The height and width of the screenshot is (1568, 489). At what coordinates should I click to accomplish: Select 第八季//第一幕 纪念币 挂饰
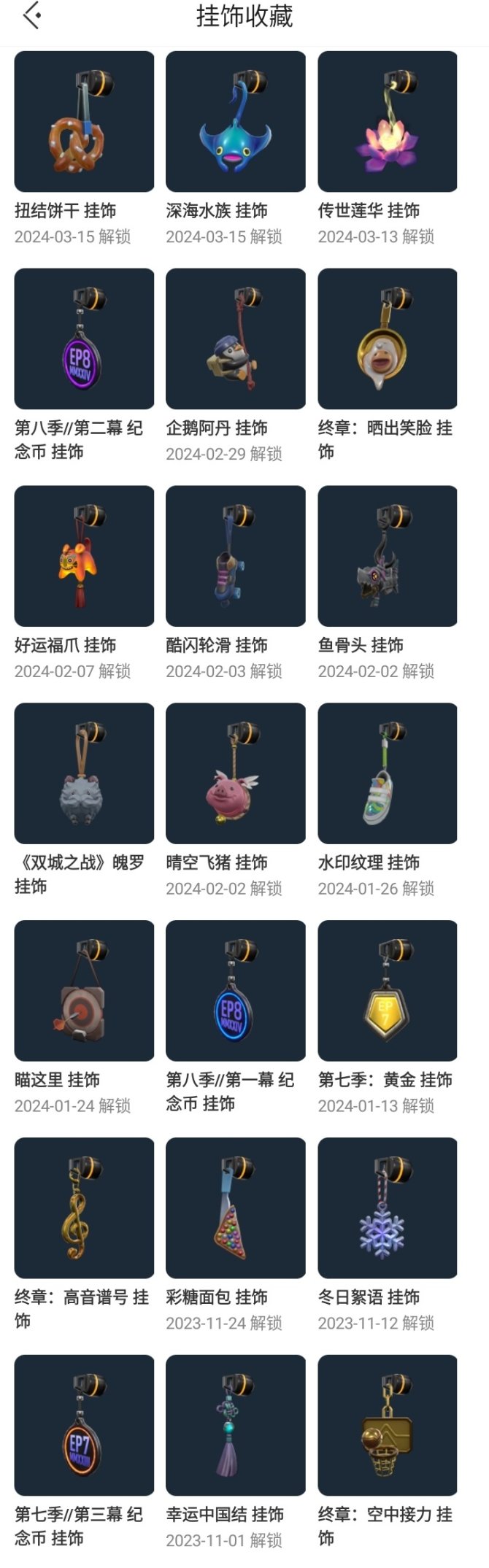click(235, 991)
